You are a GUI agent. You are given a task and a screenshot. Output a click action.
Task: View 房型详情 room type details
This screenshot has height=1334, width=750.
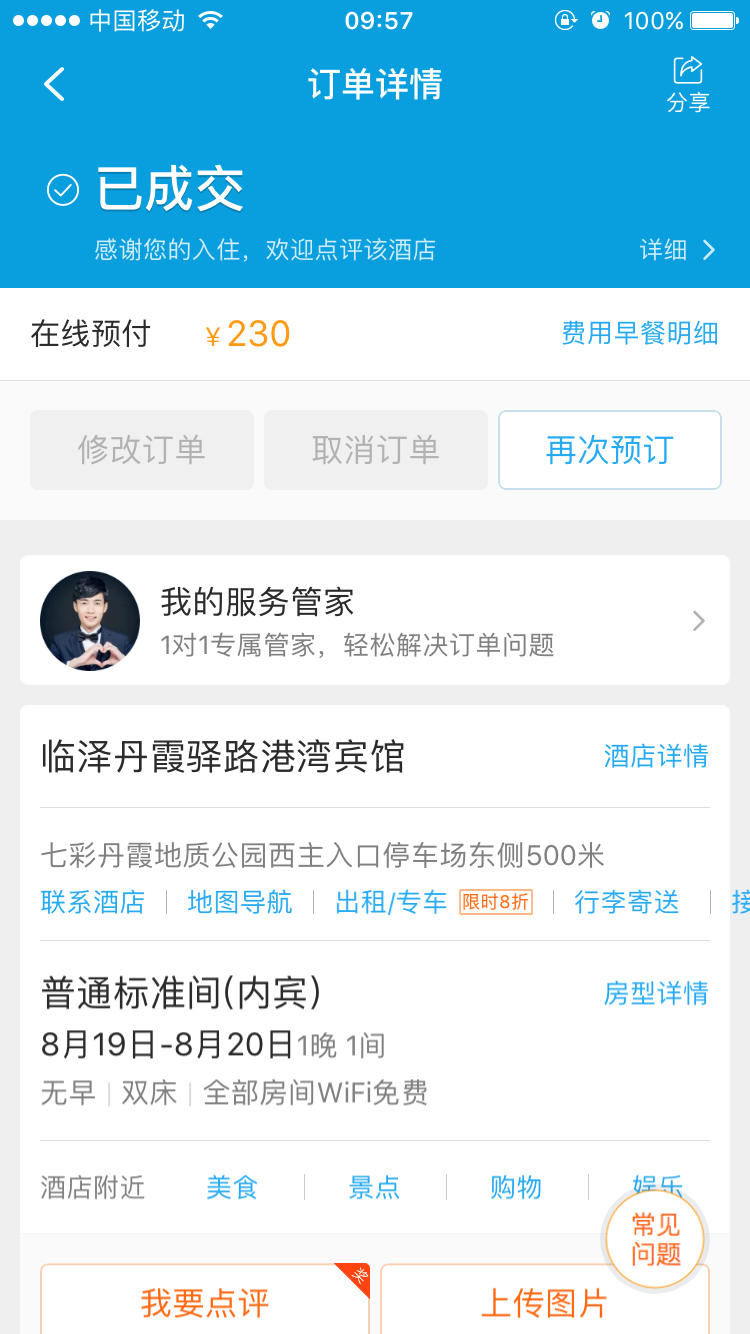[x=656, y=993]
